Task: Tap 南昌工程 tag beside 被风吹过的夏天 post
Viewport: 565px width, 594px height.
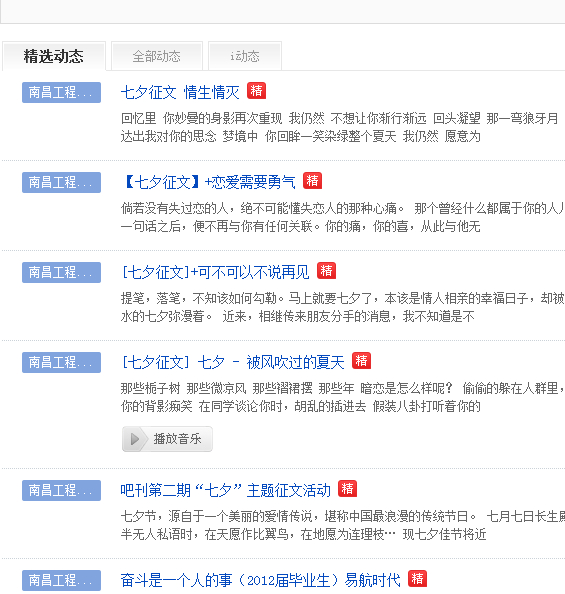Action: [61, 363]
